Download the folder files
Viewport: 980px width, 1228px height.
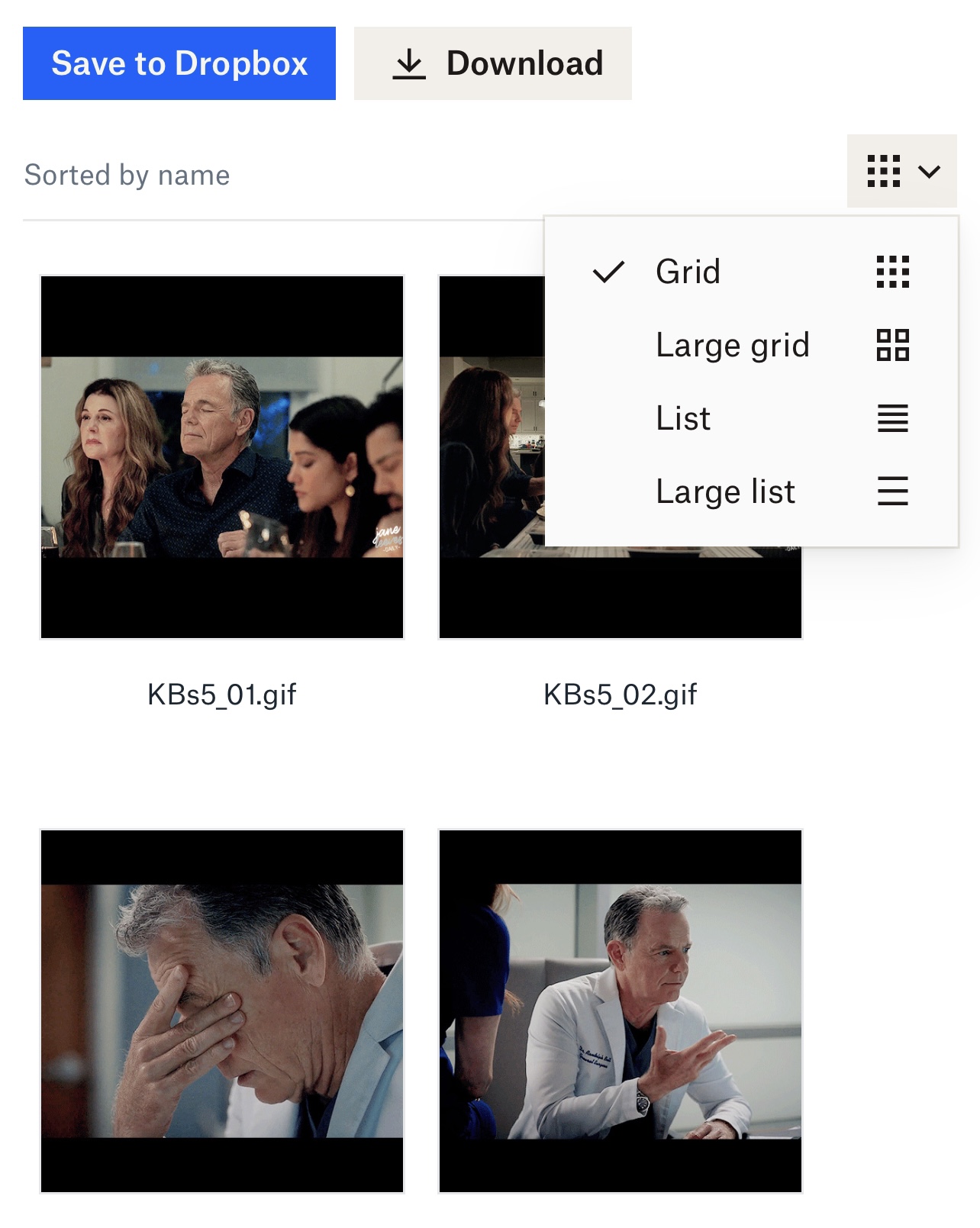(492, 63)
